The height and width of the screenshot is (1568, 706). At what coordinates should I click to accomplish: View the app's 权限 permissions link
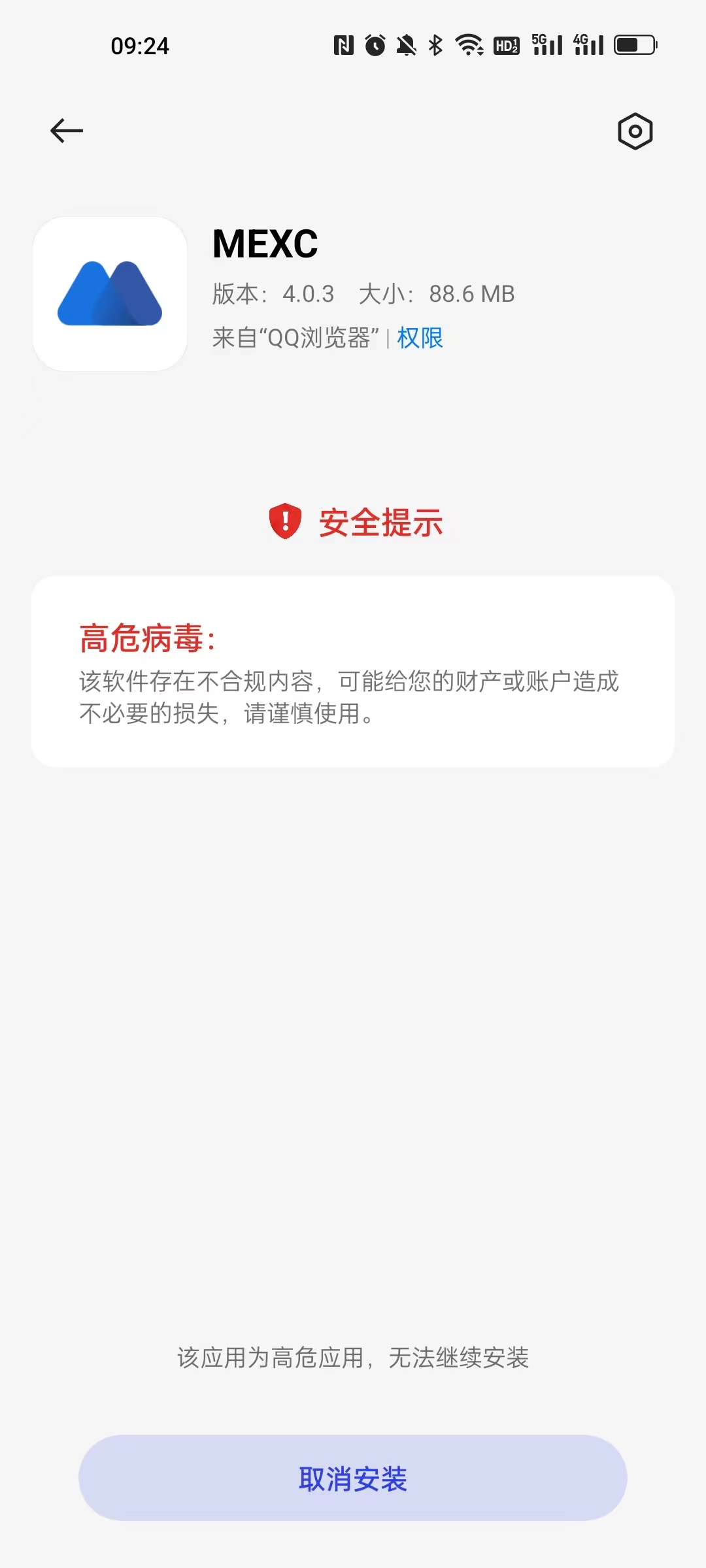point(420,338)
